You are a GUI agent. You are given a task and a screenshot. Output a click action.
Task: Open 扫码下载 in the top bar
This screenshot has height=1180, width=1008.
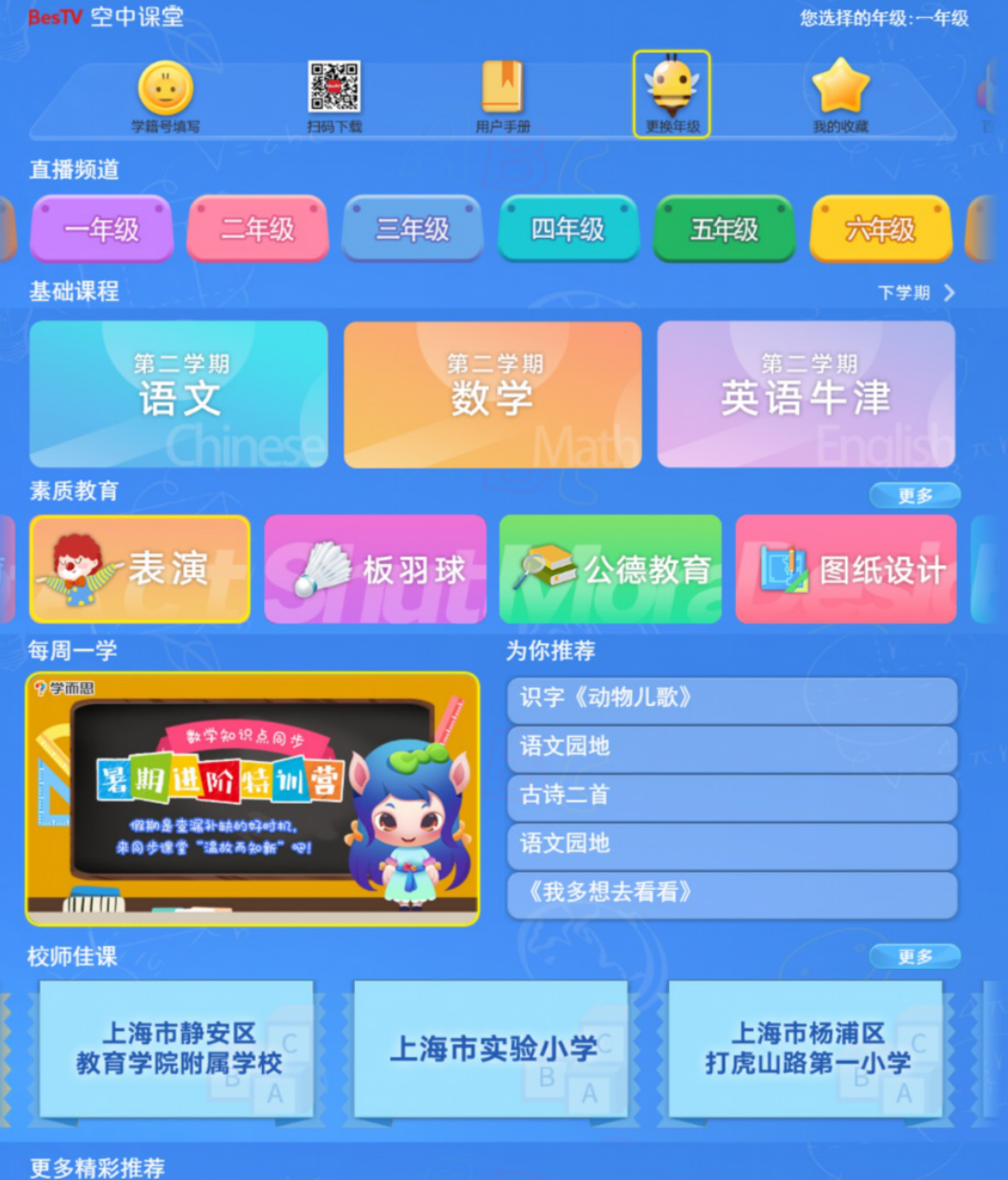pyautogui.click(x=334, y=97)
